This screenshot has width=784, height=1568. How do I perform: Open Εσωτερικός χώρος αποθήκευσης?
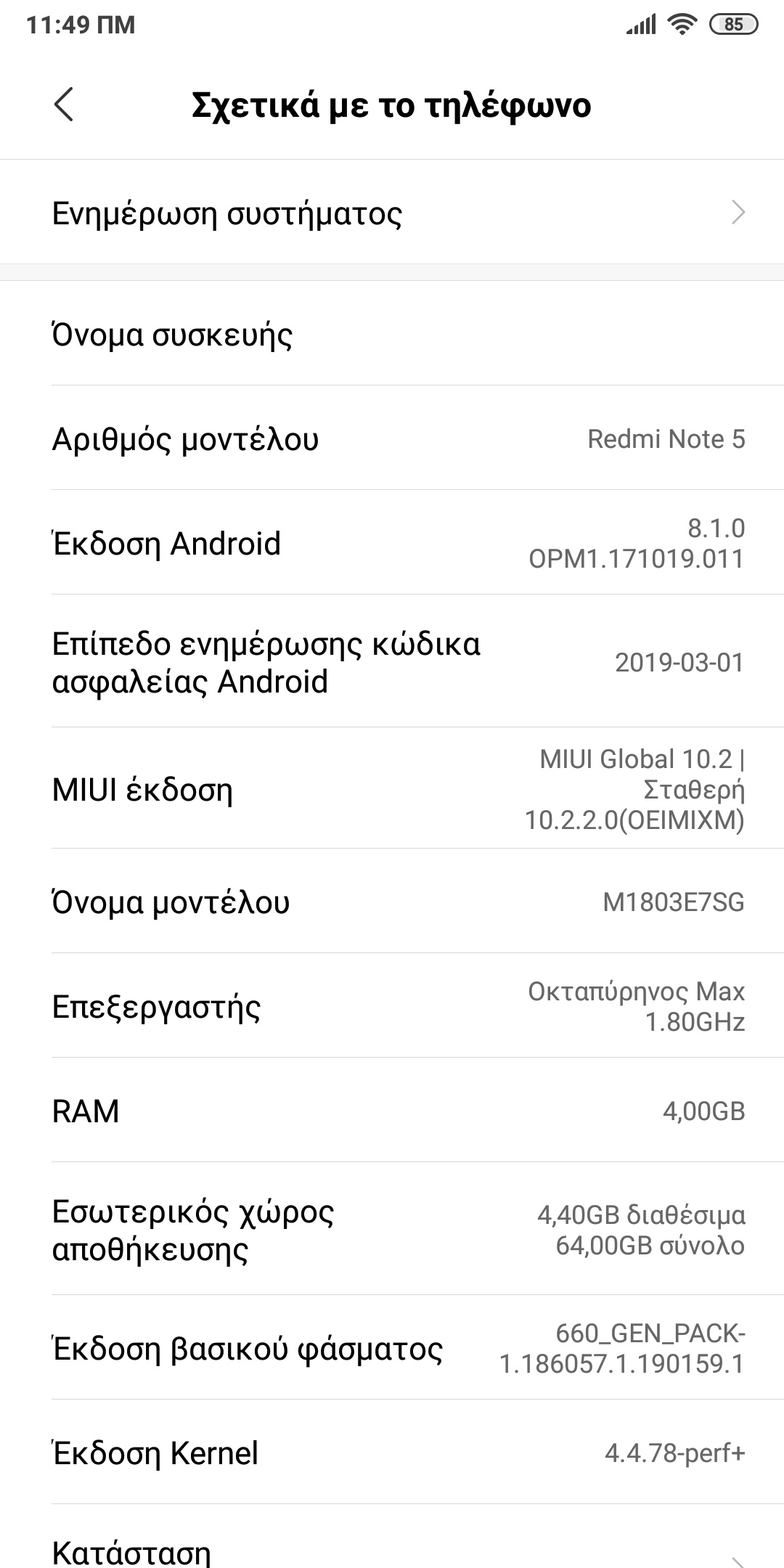click(x=392, y=1230)
